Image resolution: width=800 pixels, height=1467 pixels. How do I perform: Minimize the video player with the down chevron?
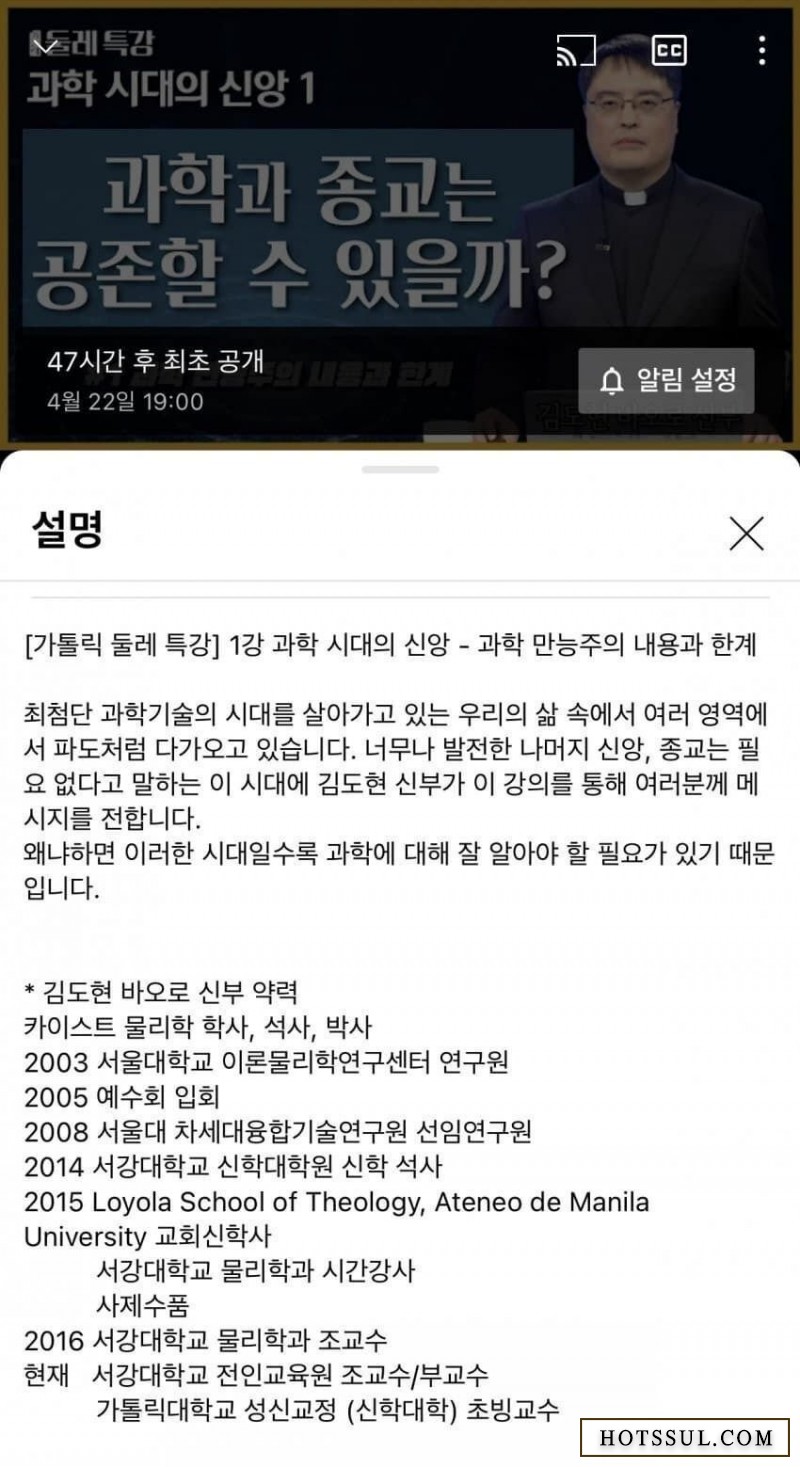pyautogui.click(x=45, y=45)
